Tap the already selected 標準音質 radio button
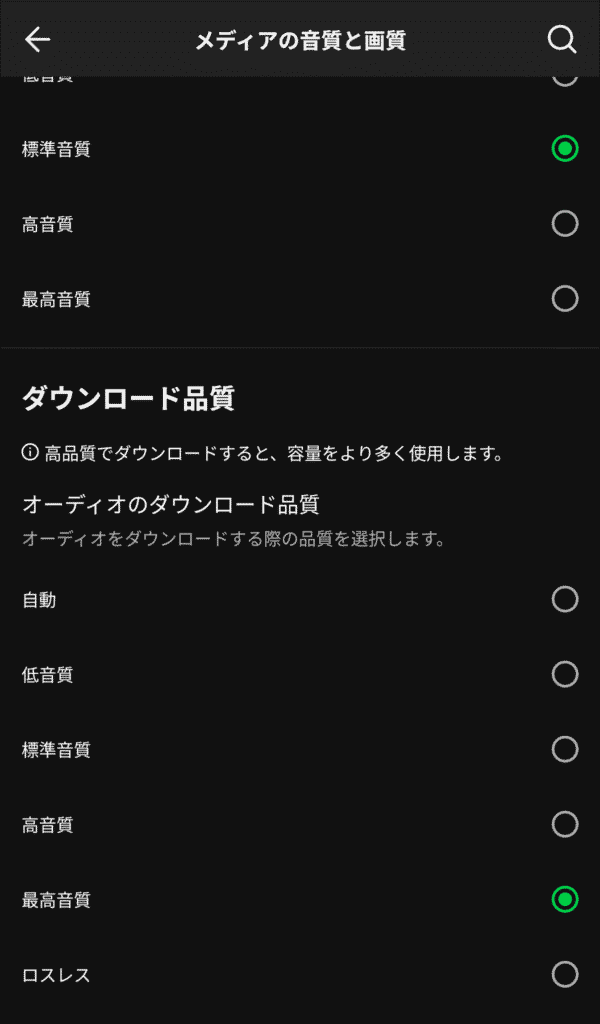This screenshot has height=1024, width=600. click(x=565, y=149)
